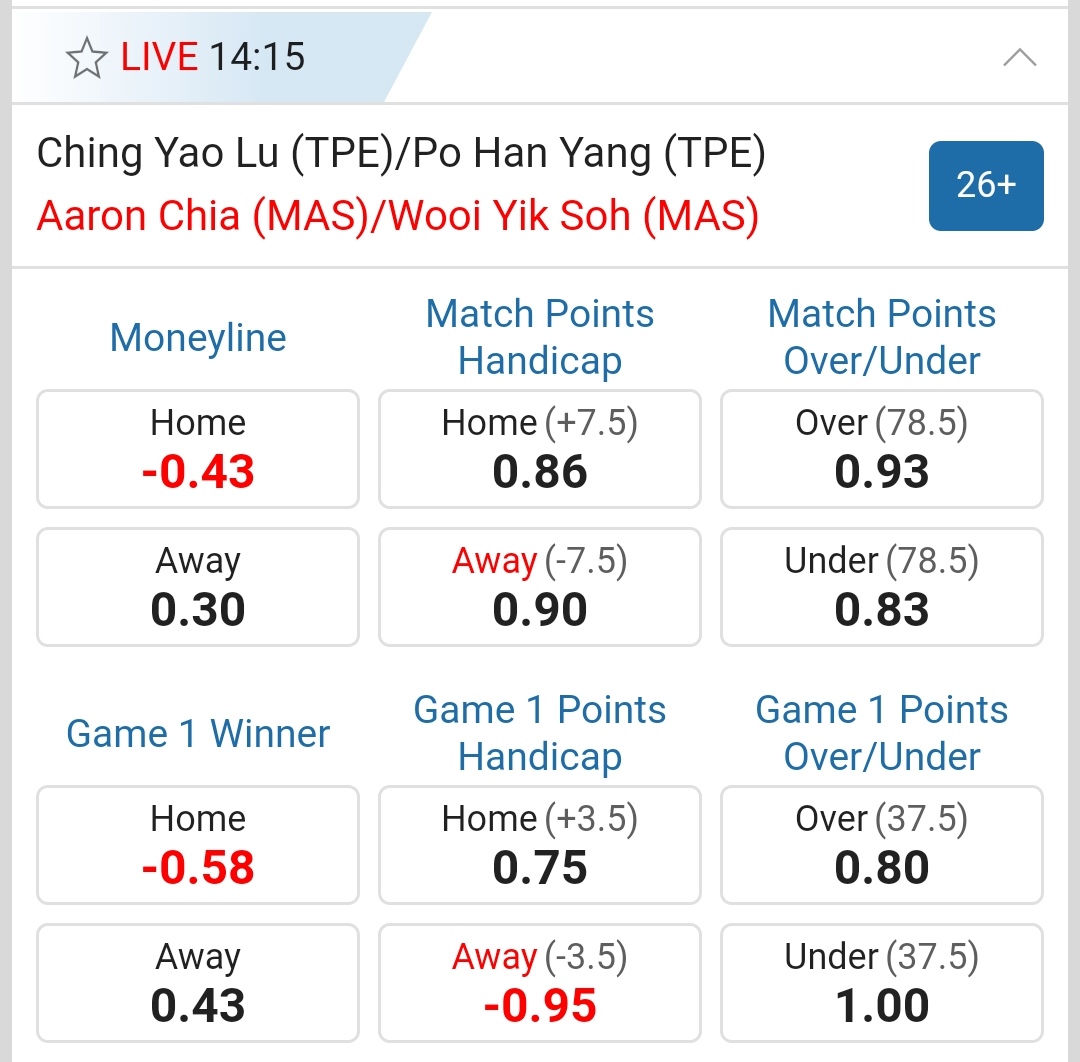Collapse the live match section
Viewport: 1080px width, 1062px height.
(1019, 58)
